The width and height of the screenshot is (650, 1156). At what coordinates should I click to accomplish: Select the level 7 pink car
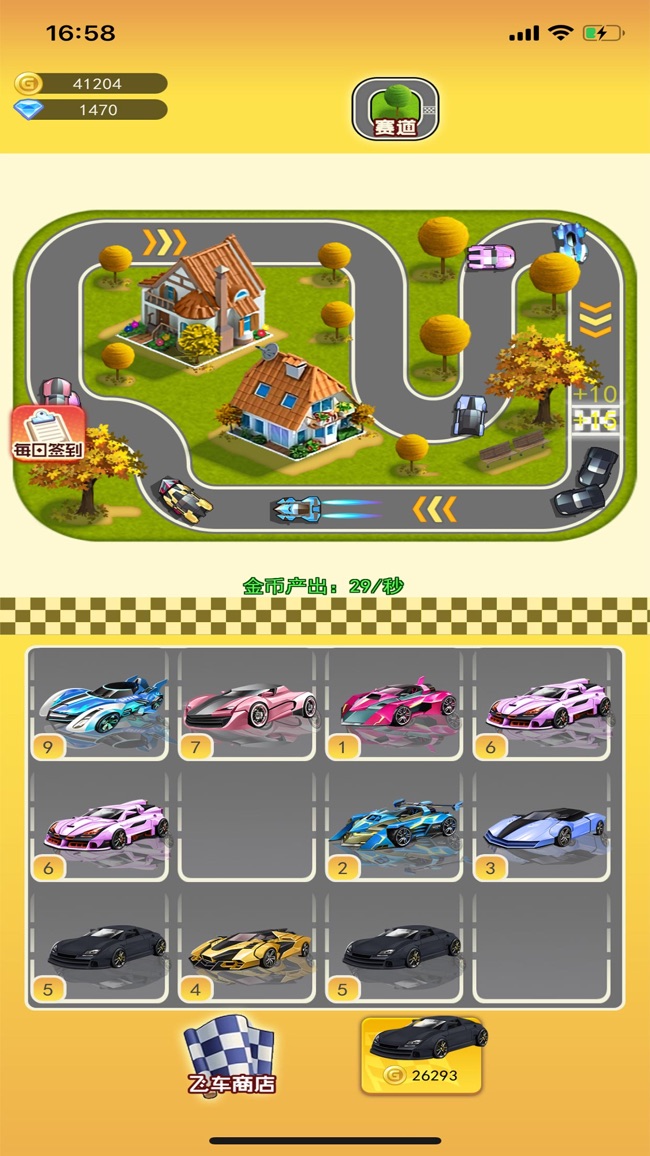(246, 705)
